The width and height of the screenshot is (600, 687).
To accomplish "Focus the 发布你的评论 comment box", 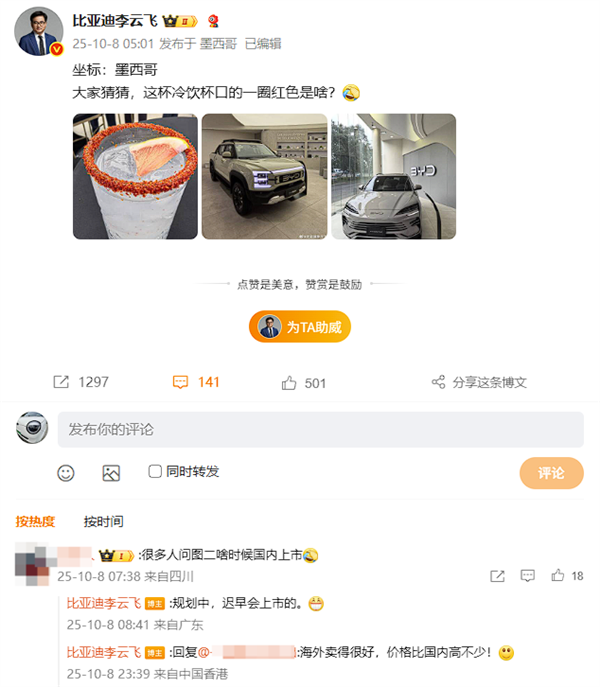I will 320,429.
